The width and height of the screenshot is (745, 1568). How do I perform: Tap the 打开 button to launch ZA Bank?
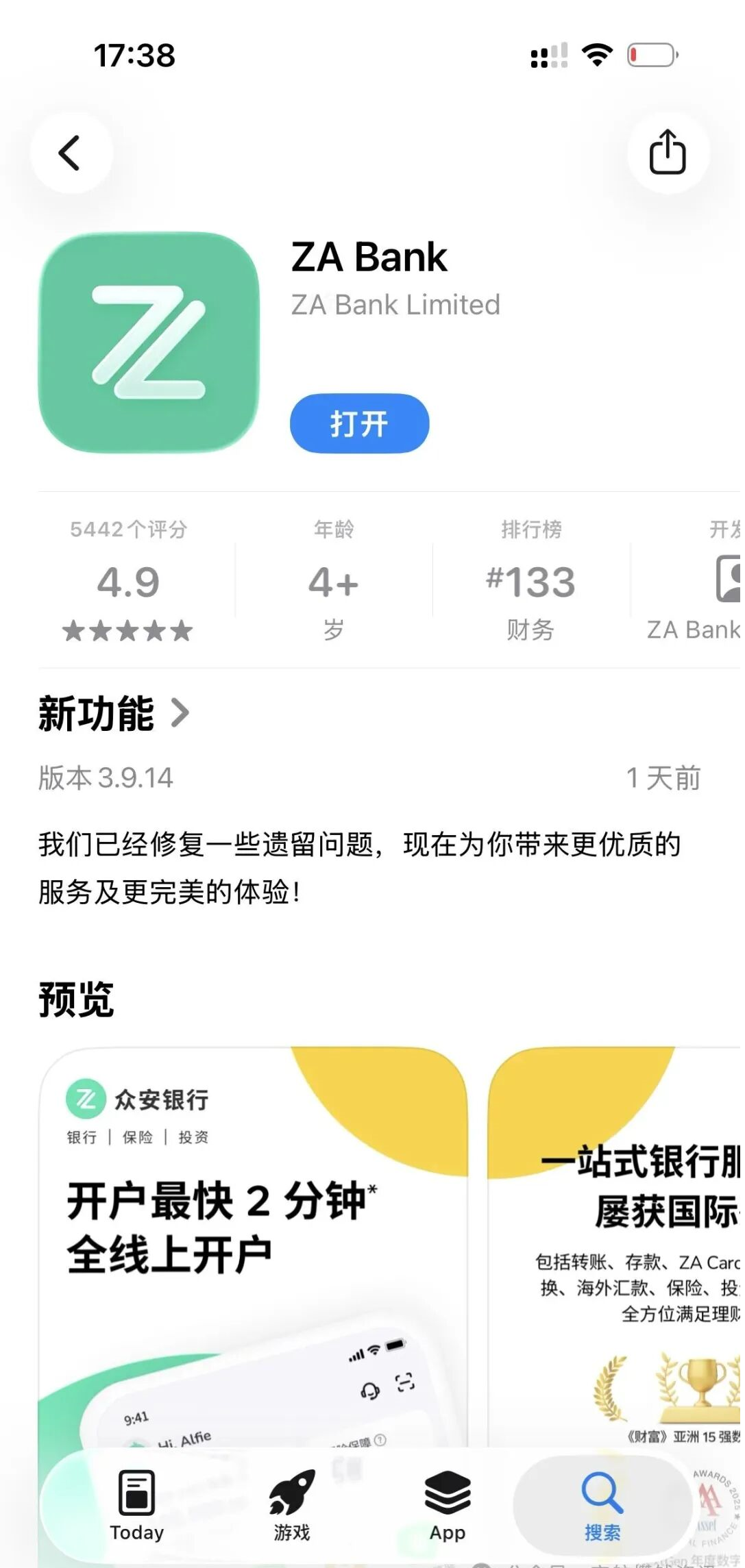[x=359, y=423]
